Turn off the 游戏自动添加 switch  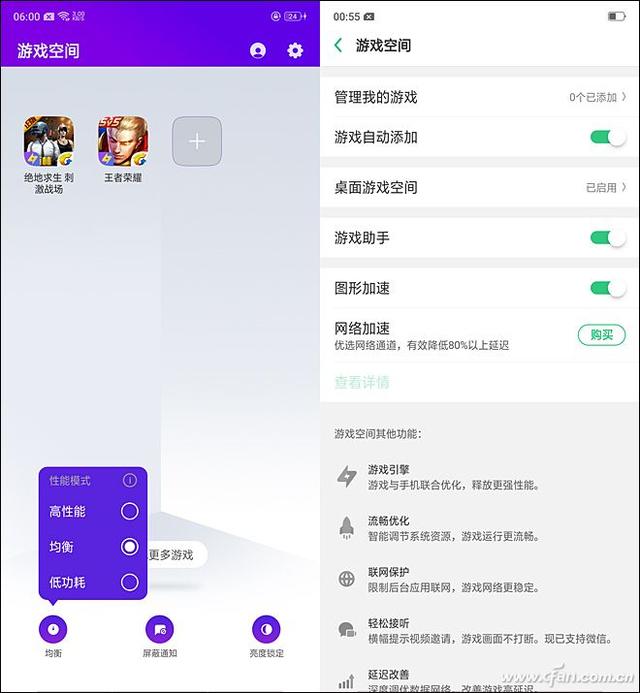[x=607, y=137]
